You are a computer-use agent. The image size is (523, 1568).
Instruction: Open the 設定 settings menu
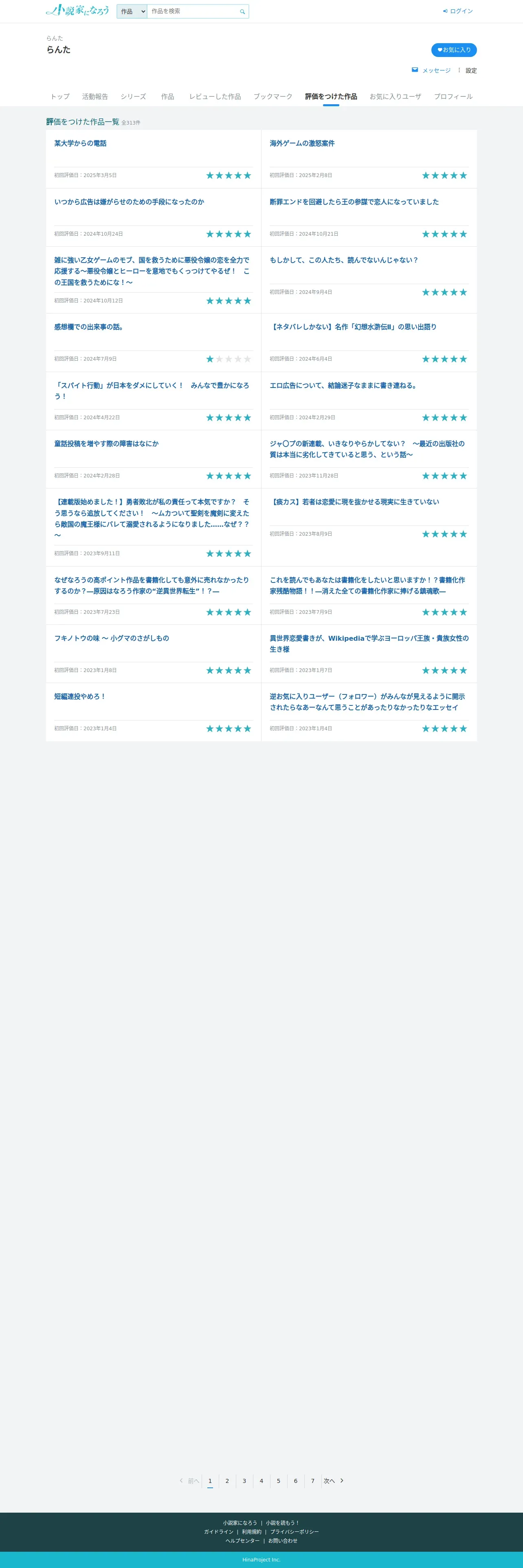(470, 70)
